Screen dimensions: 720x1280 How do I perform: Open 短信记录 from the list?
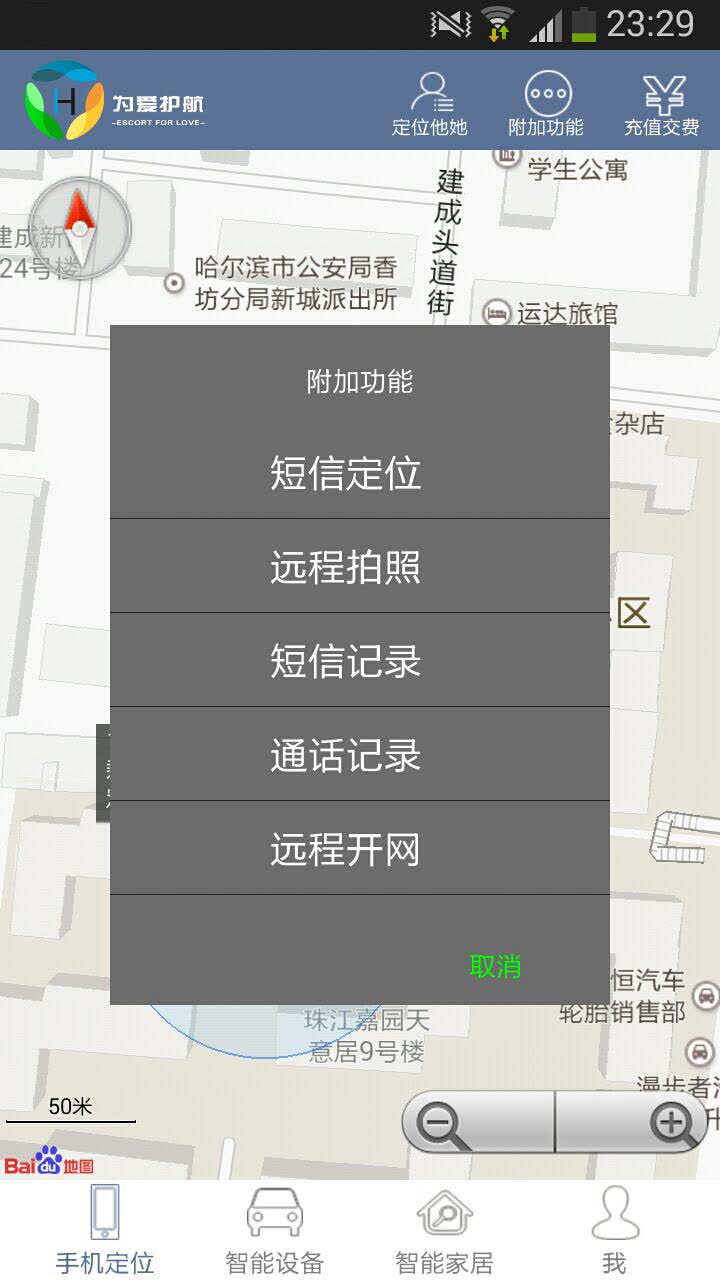345,659
